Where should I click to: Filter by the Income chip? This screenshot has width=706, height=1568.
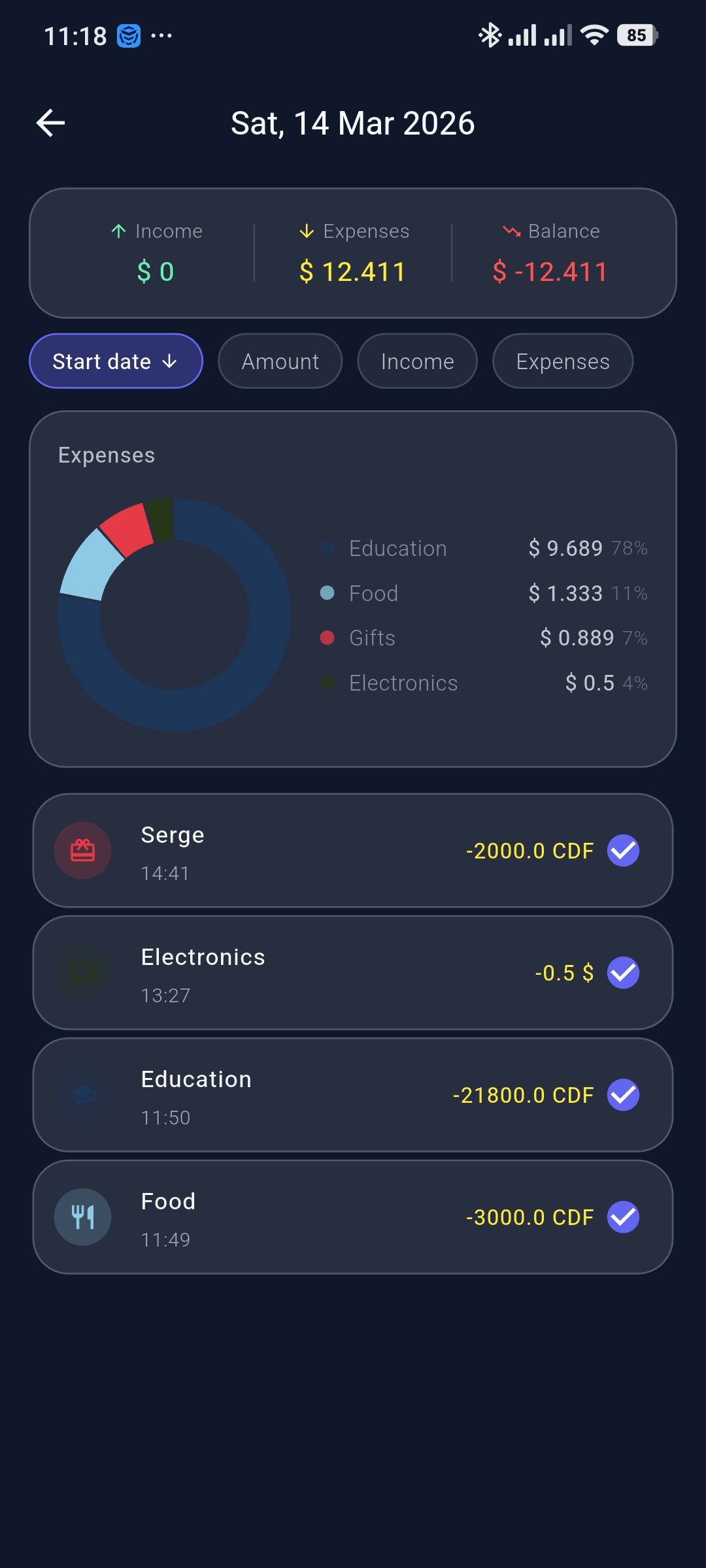coord(417,361)
